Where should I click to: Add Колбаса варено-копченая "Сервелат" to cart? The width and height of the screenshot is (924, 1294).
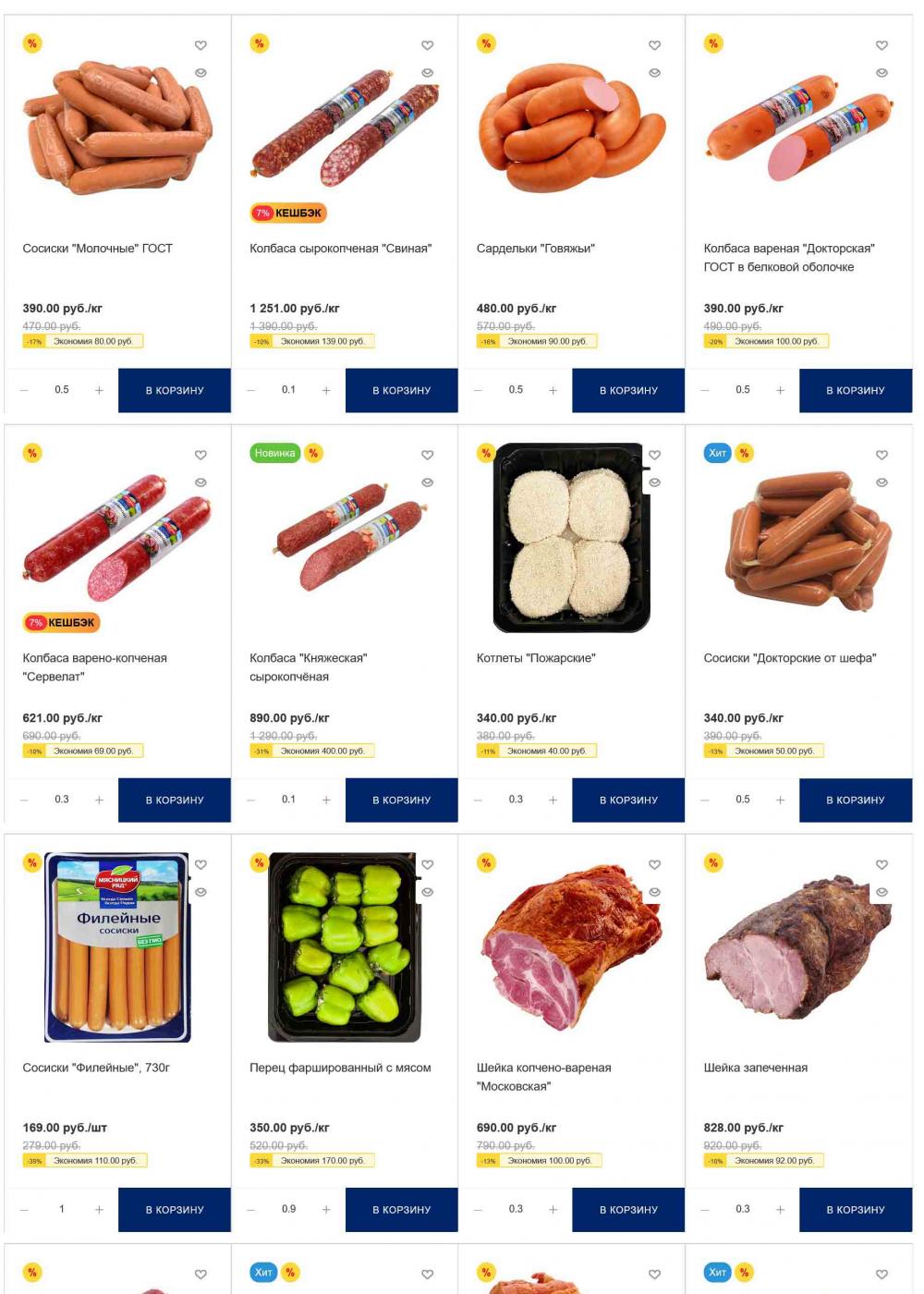[175, 800]
